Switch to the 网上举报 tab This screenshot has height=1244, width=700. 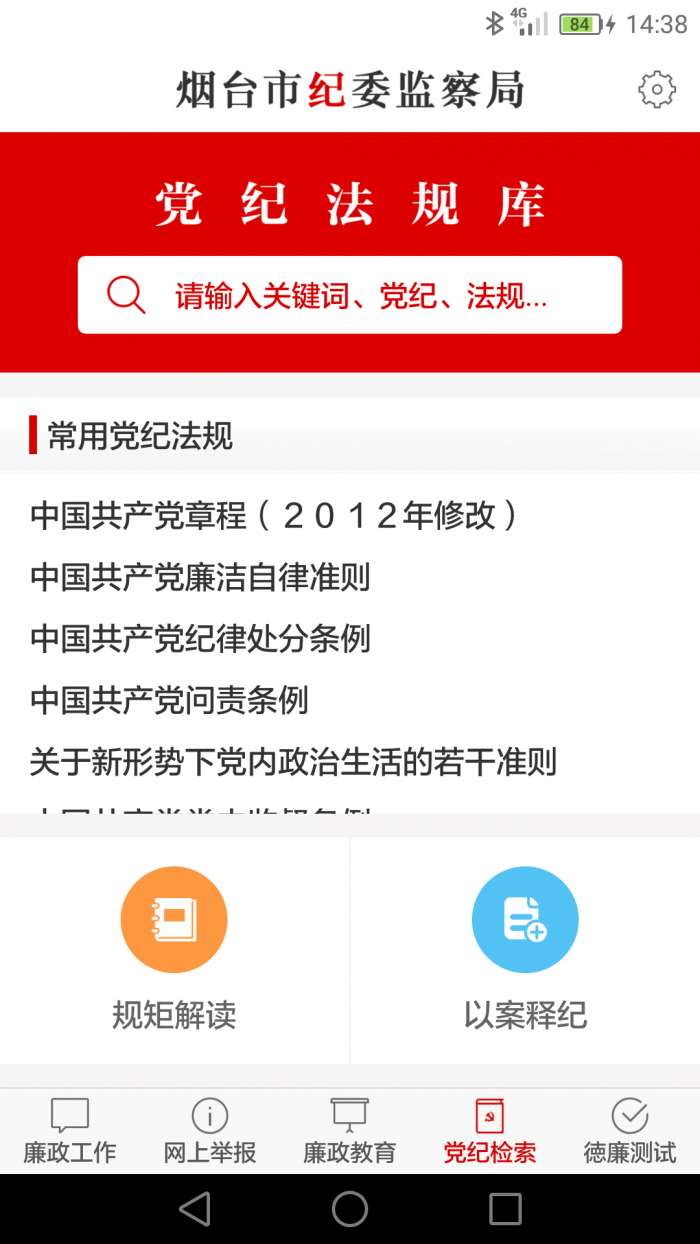(x=210, y=1131)
